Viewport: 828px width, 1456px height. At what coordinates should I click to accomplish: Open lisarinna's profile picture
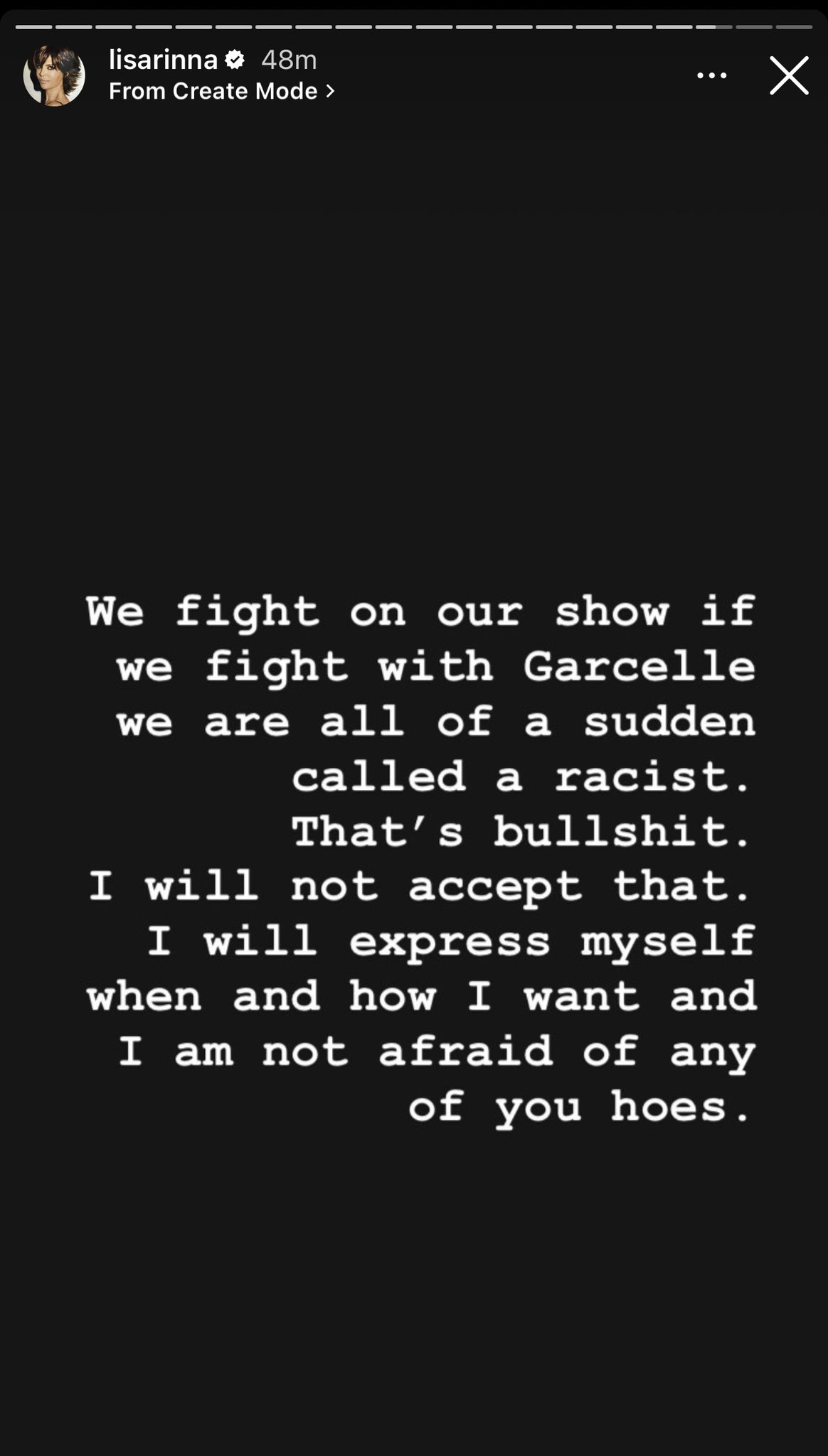pos(54,75)
